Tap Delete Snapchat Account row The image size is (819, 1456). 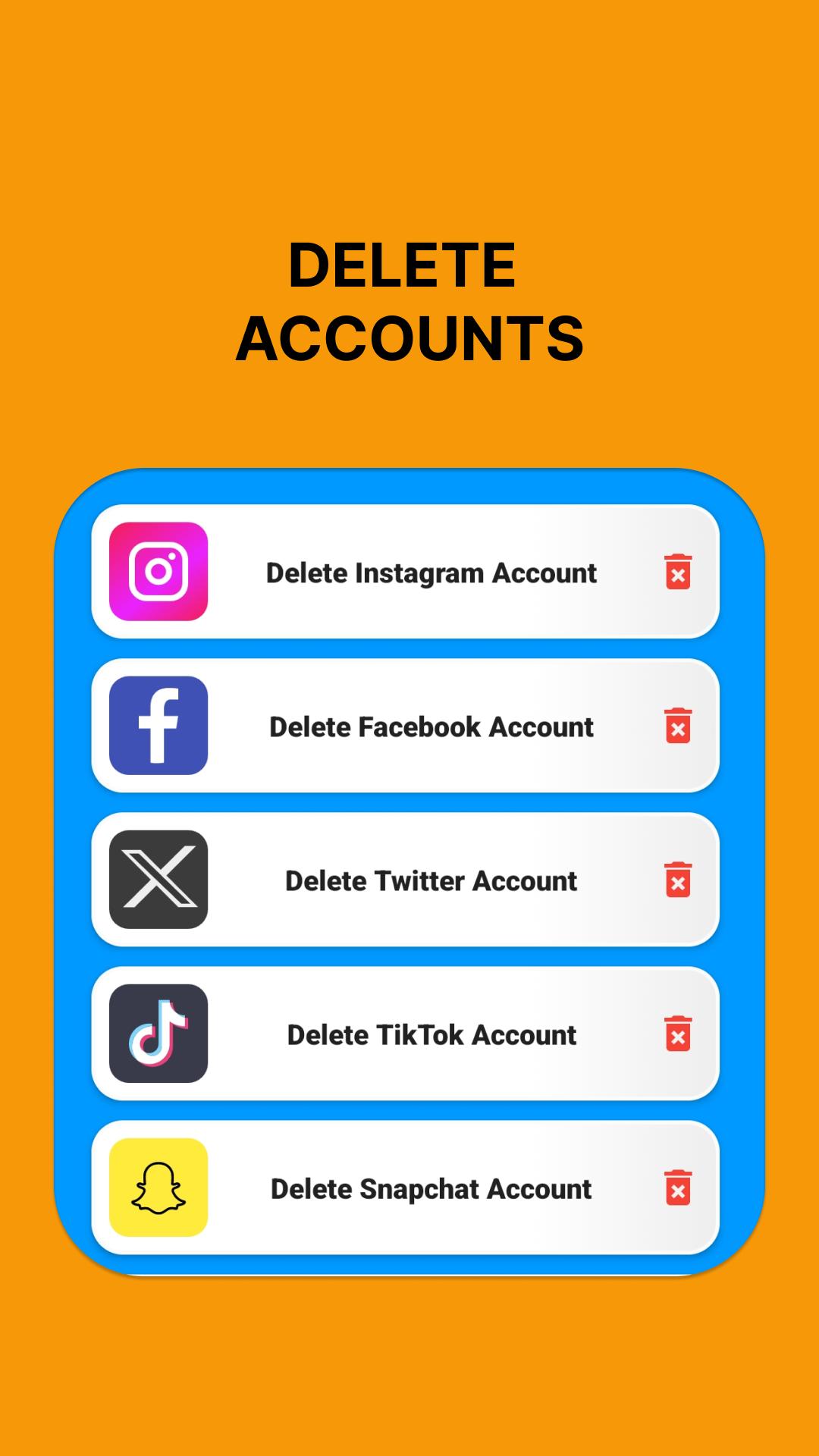tap(405, 1188)
